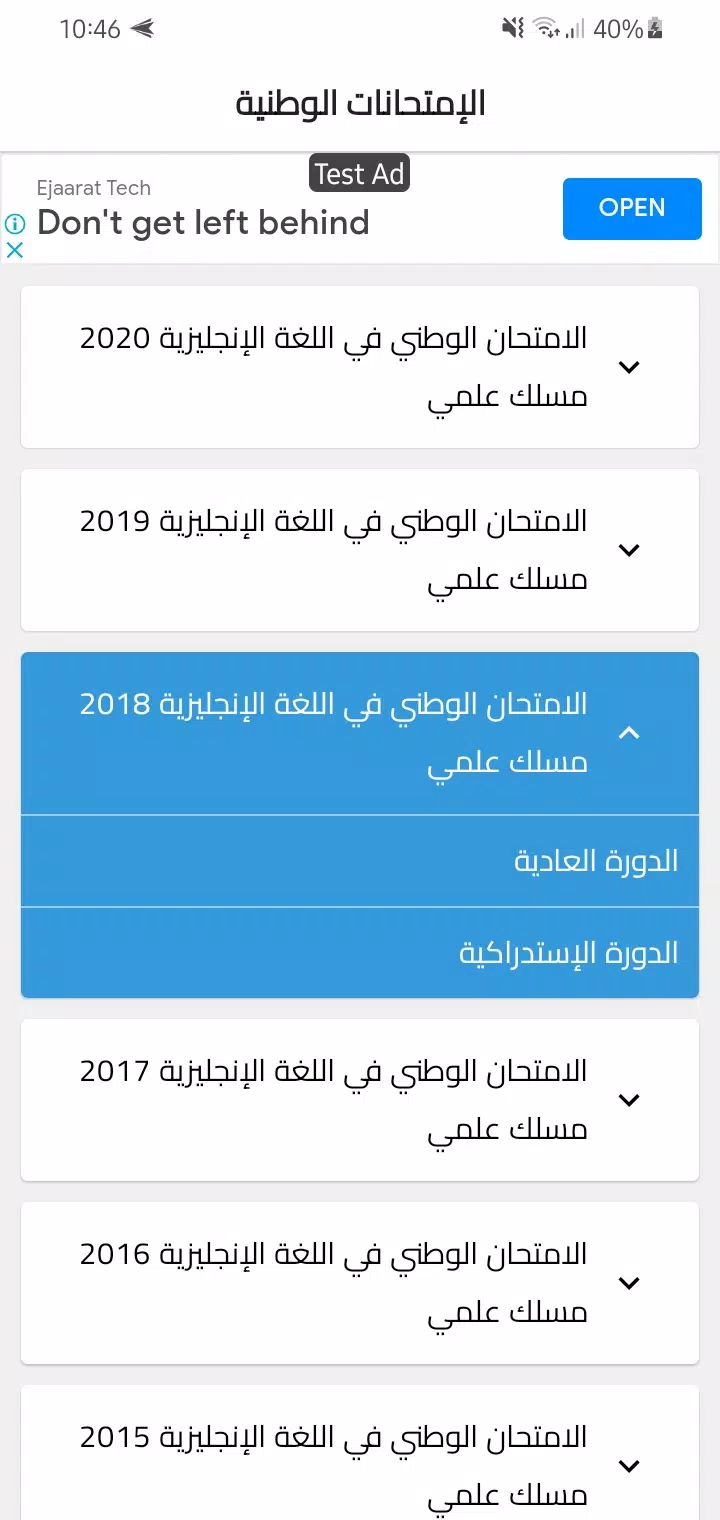Open الدورة الإستدراكية under 2018
Screen dimensions: 720x1520
click(360, 953)
